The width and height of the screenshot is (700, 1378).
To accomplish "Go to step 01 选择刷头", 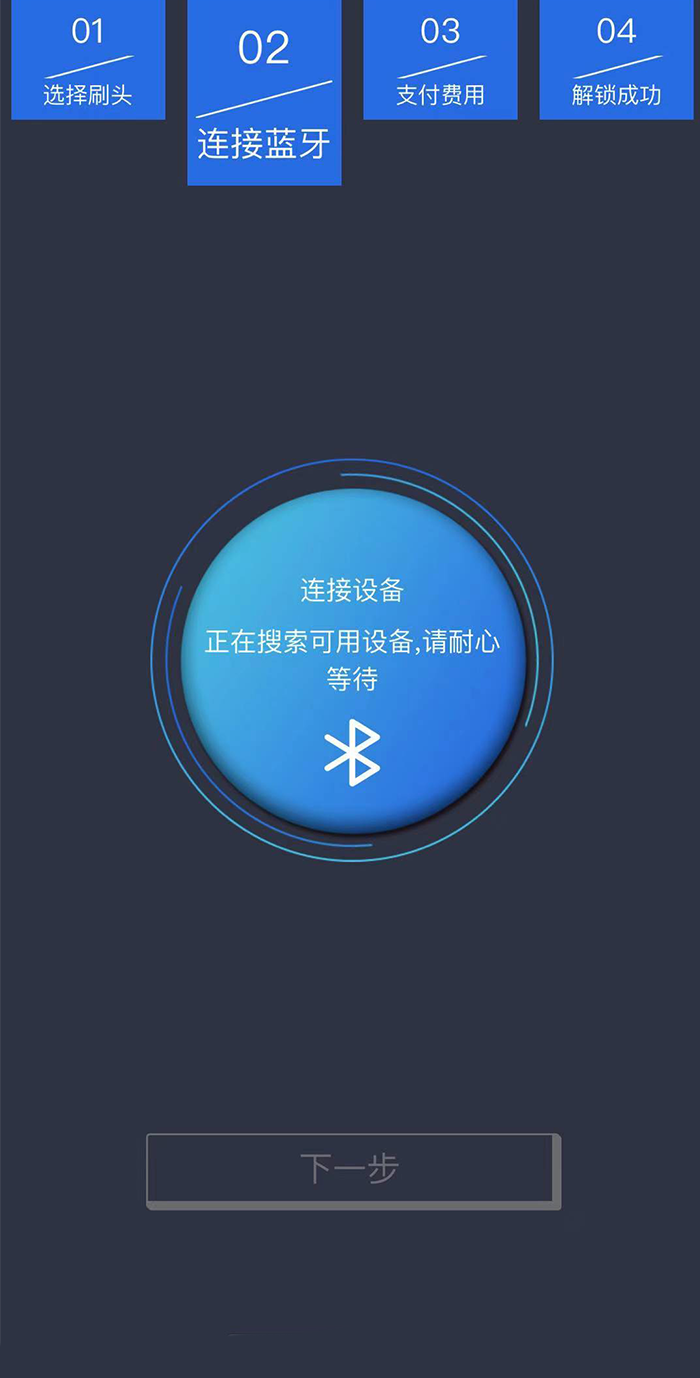I will point(88,60).
